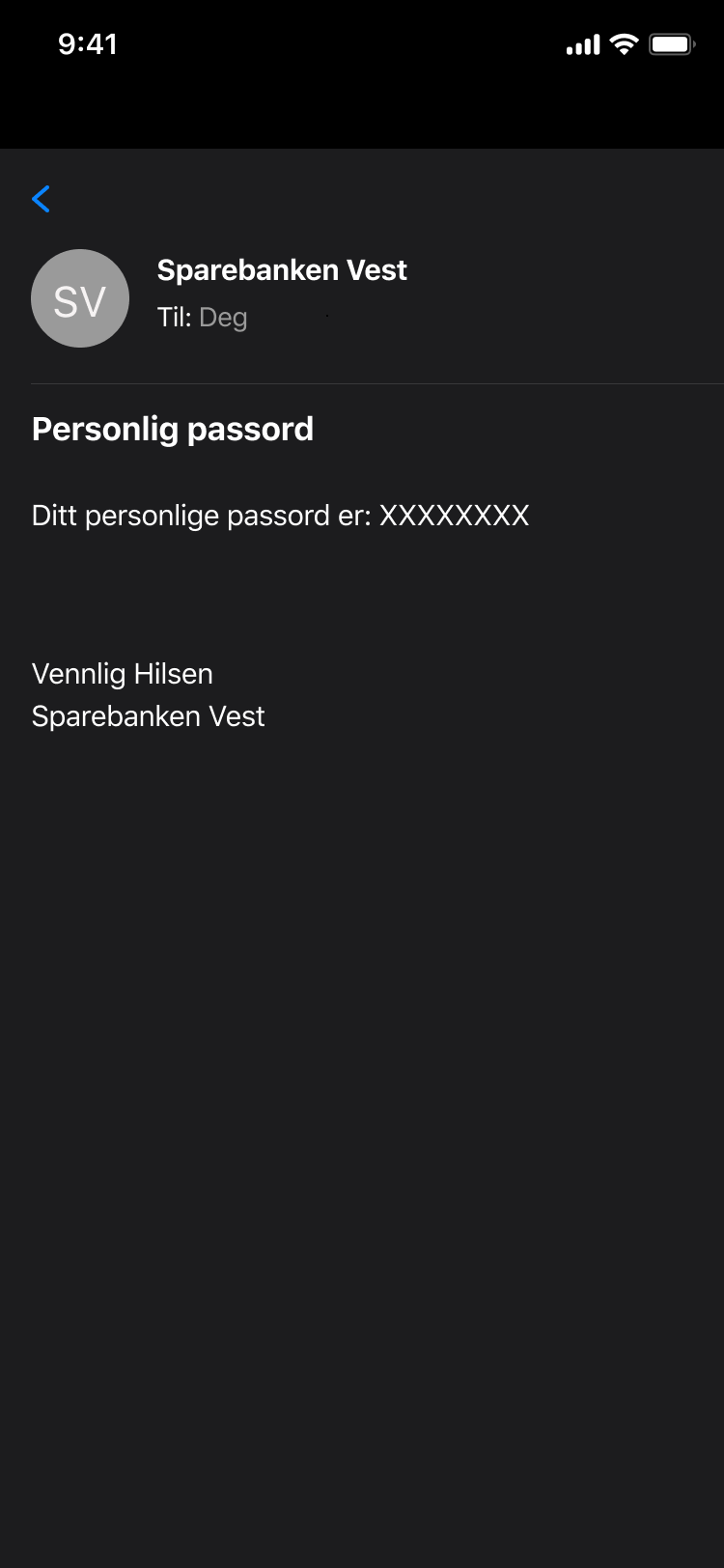Go back using the blue arrow

(x=41, y=199)
